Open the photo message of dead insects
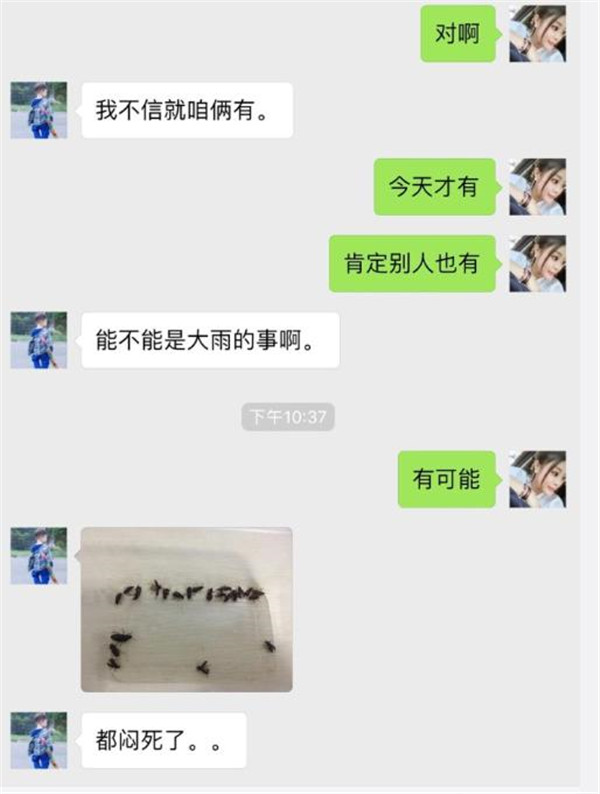This screenshot has height=794, width=600. [187, 609]
